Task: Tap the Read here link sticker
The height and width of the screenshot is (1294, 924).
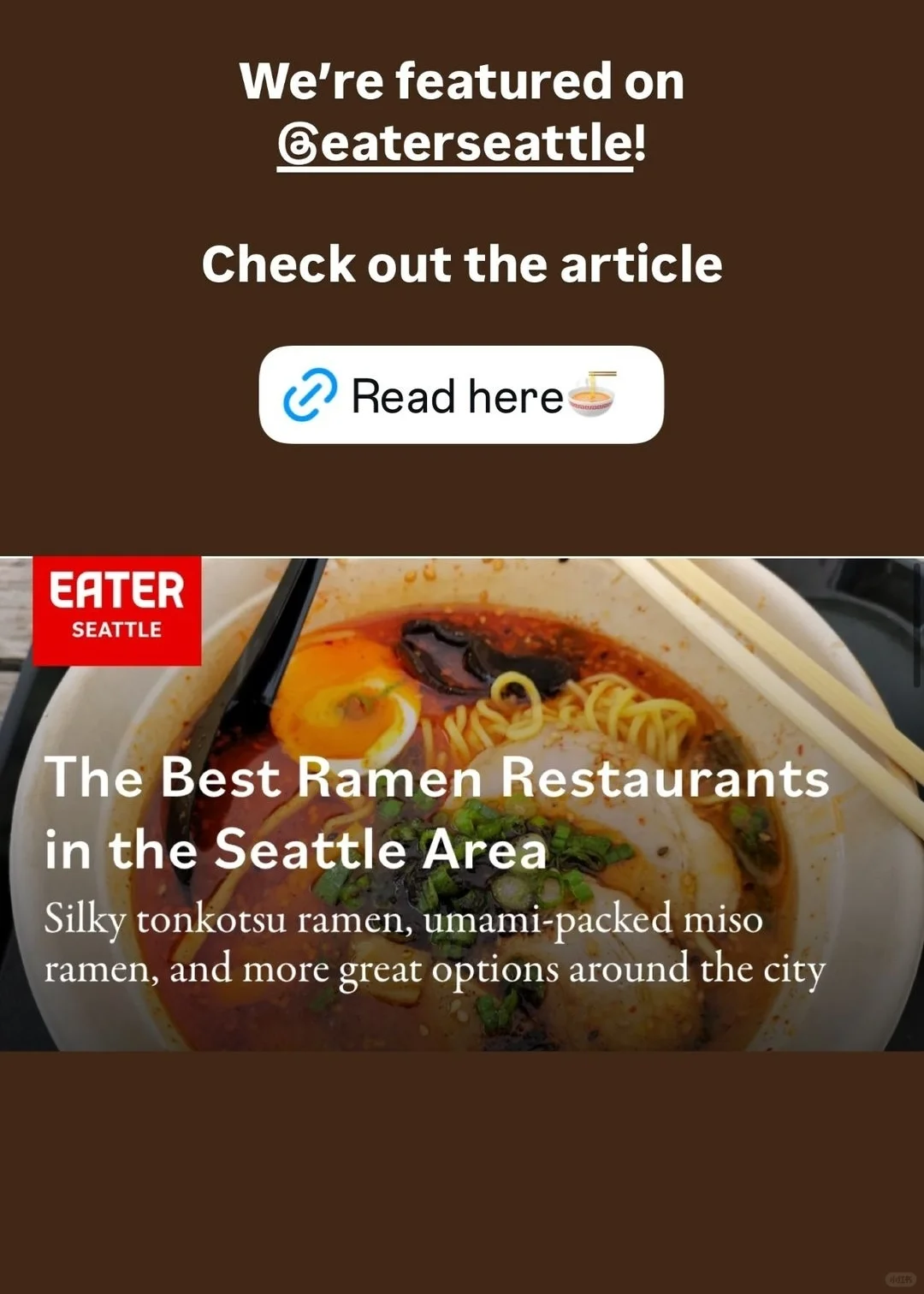Action: click(462, 395)
